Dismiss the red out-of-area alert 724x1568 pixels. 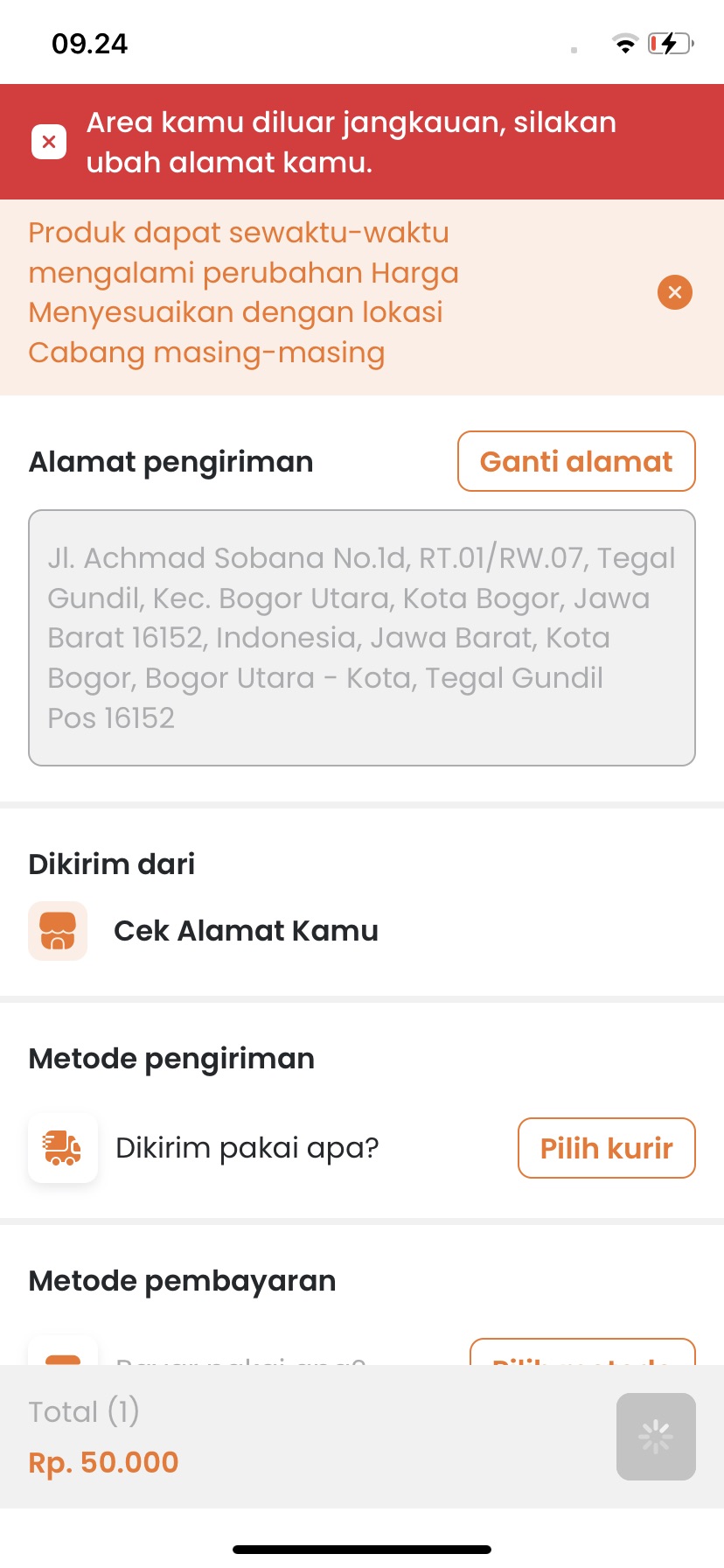click(49, 140)
